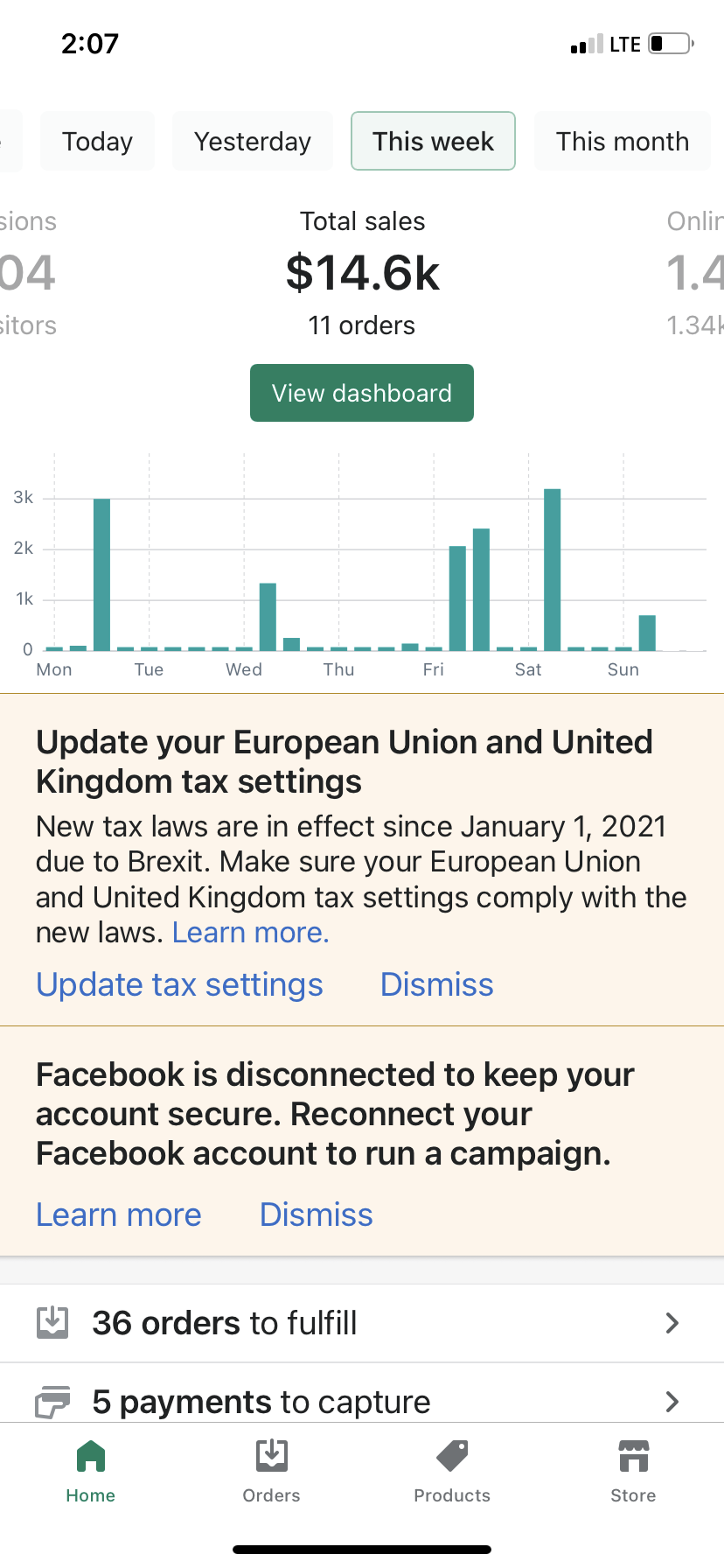This screenshot has height=1568, width=724.
Task: Go to the Home tab
Action: click(x=91, y=1472)
